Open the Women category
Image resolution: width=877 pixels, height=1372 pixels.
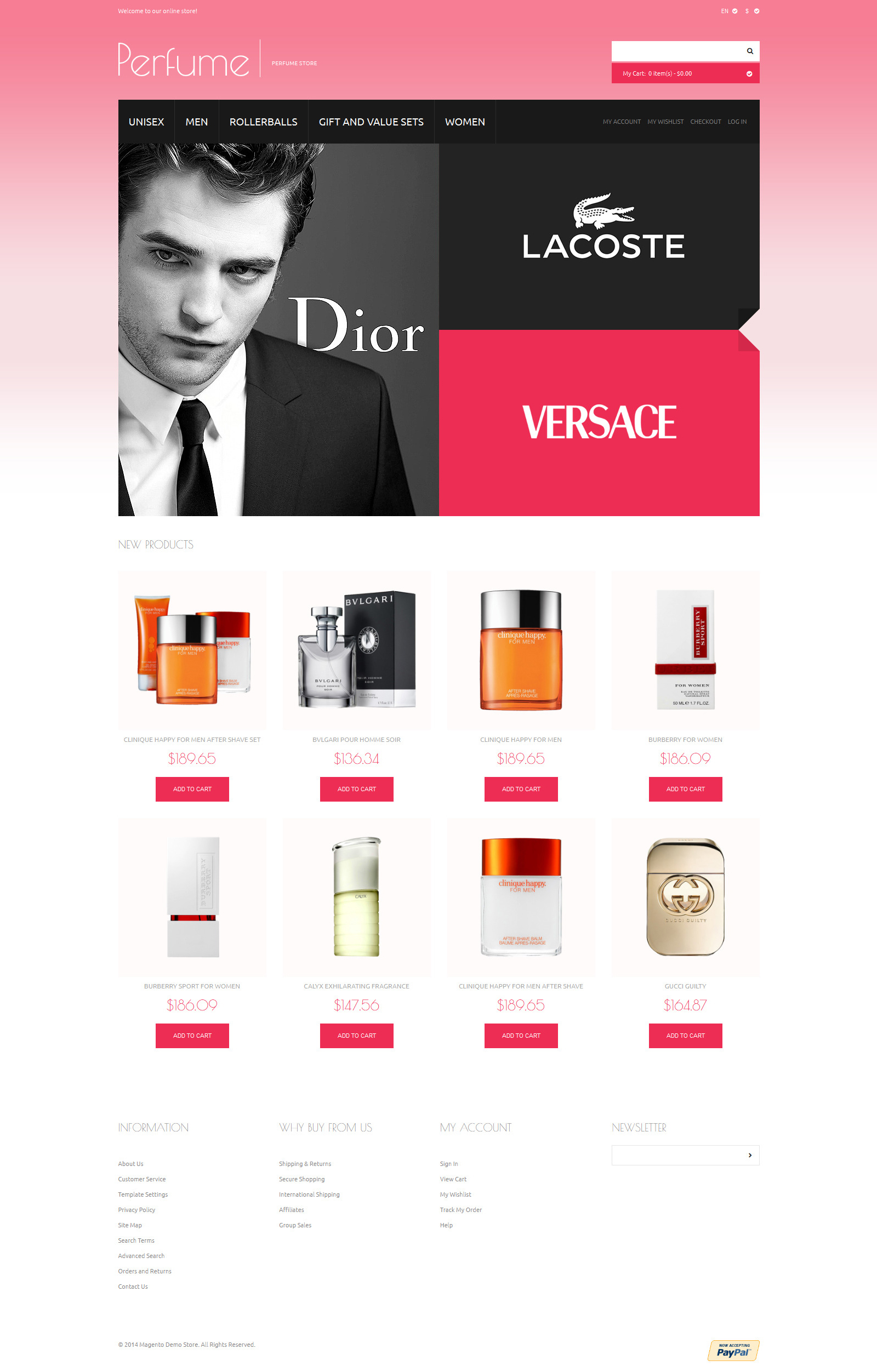point(465,122)
